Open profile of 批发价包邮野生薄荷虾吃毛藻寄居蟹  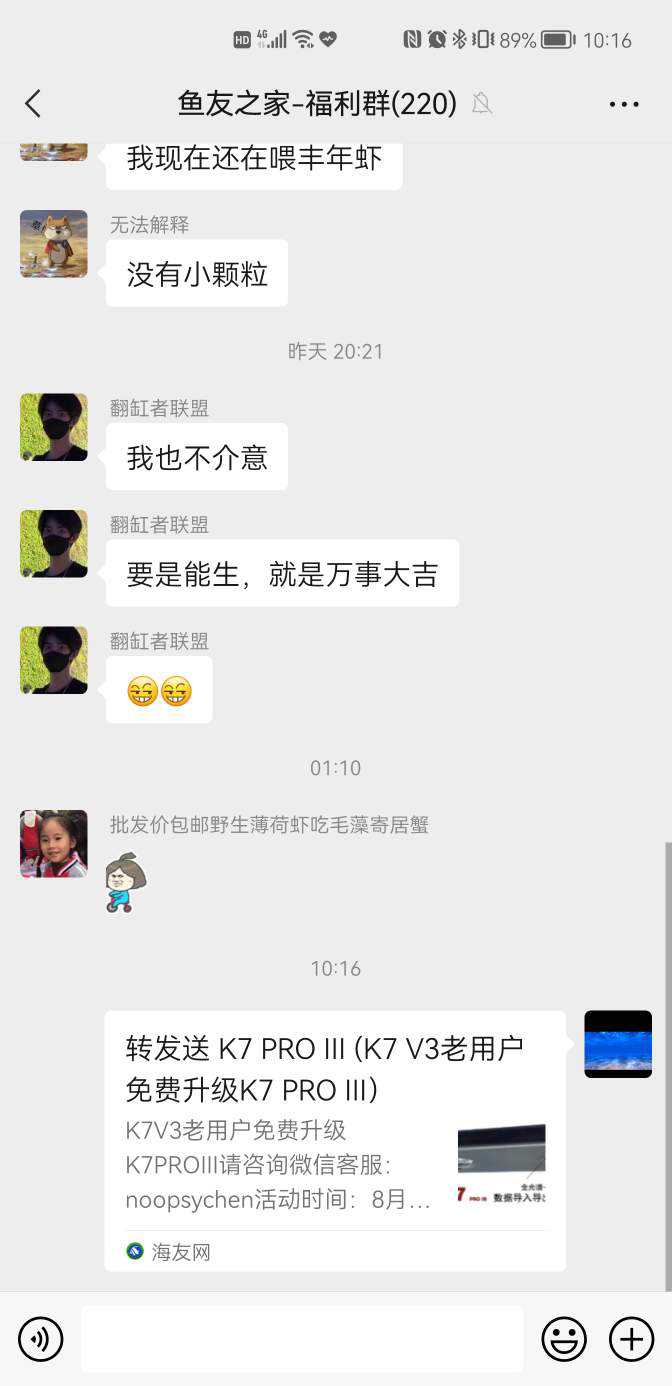[54, 844]
